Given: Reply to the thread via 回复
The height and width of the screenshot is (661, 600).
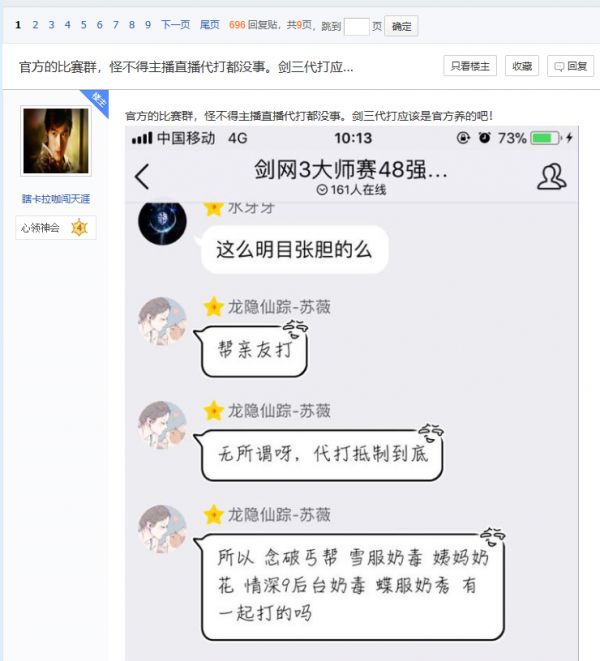Looking at the screenshot, I should coord(571,66).
